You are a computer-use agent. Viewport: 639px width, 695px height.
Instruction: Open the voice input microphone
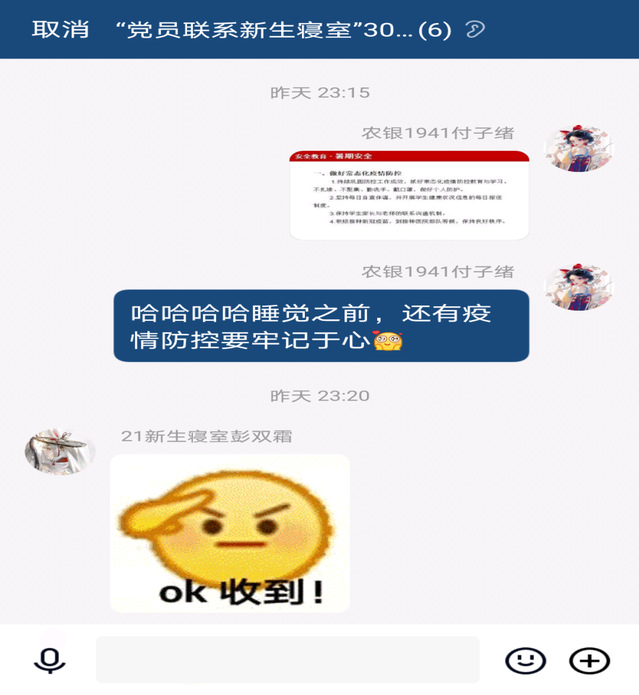49,660
